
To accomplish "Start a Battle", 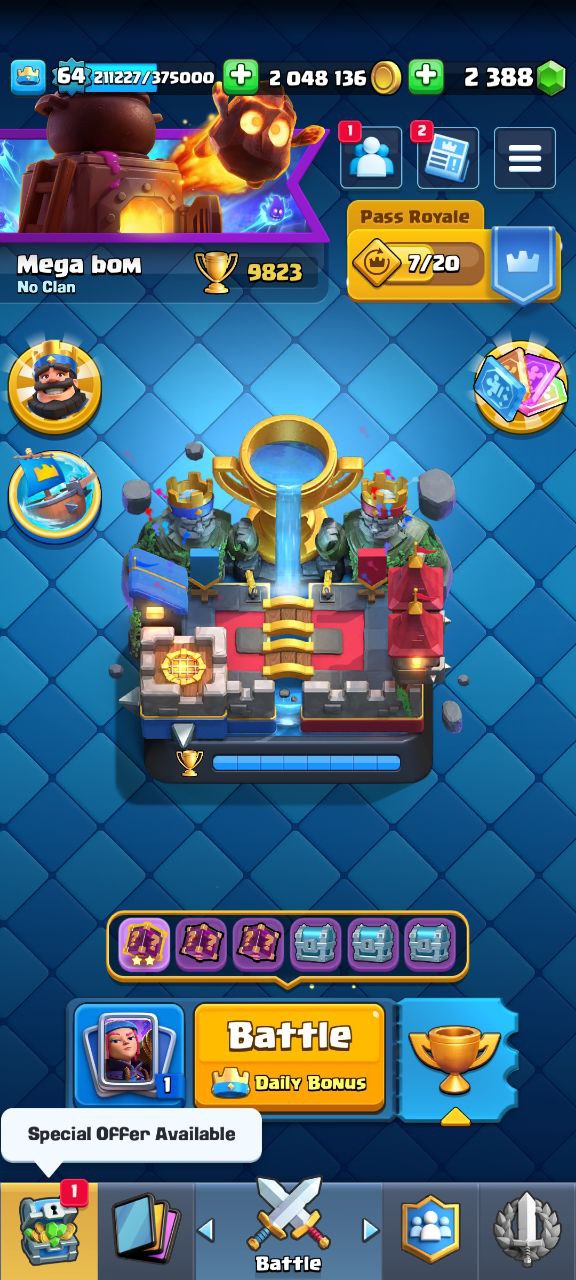I will [290, 1057].
